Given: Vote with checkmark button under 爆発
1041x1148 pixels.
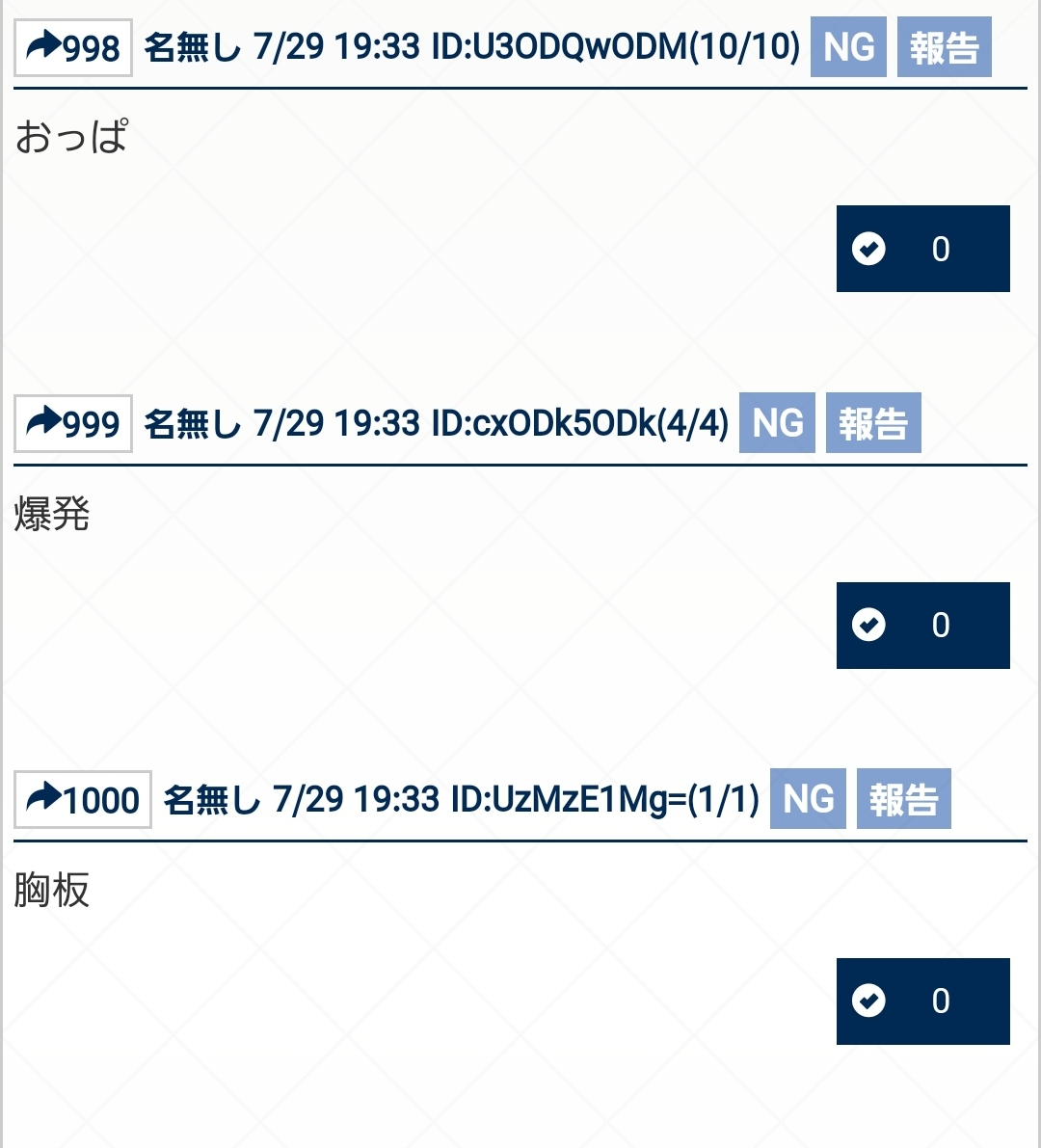Looking at the screenshot, I should (922, 625).
